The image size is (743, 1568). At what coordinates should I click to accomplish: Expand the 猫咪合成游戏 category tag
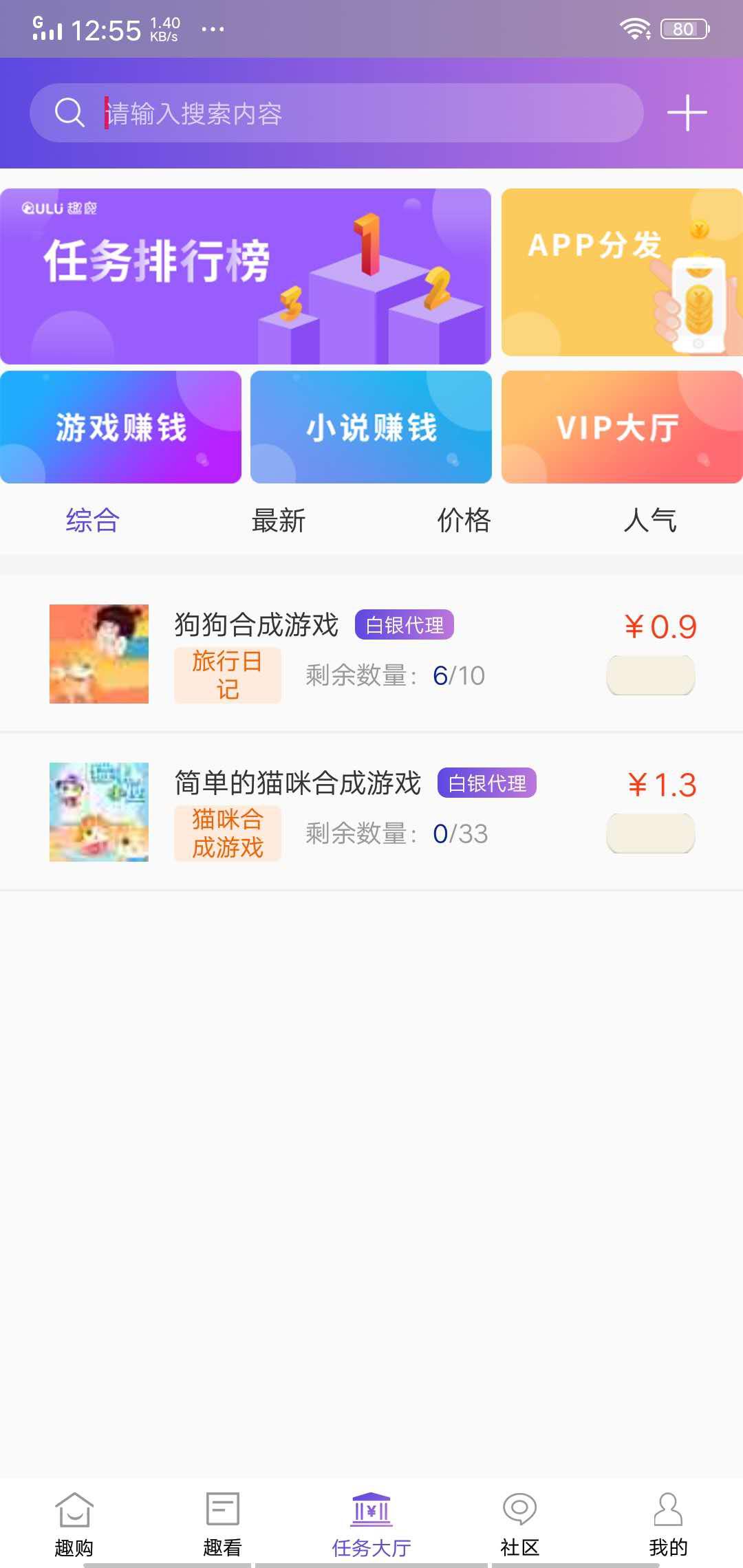[227, 836]
